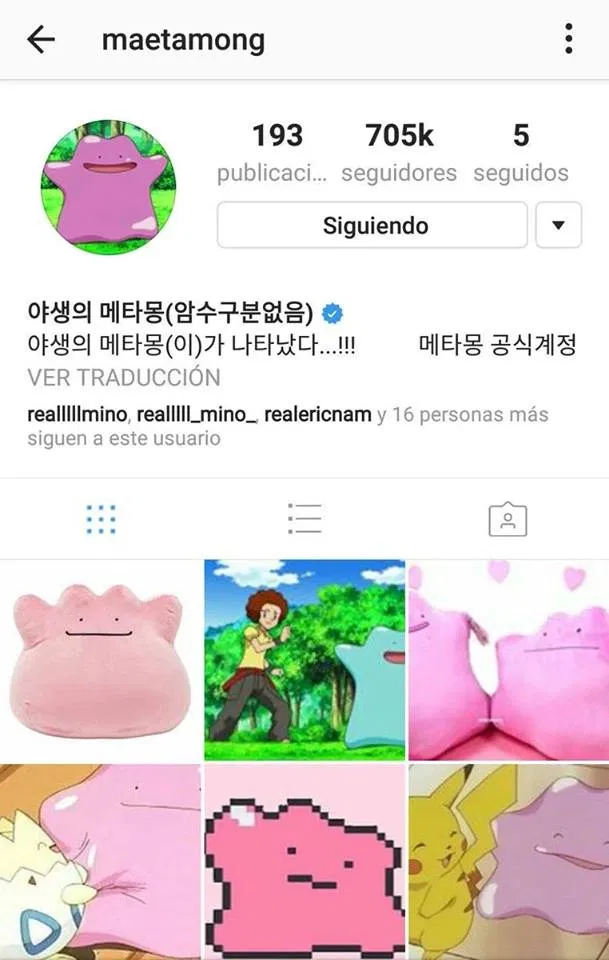
Task: Open the three-dot overflow menu
Action: 568,40
